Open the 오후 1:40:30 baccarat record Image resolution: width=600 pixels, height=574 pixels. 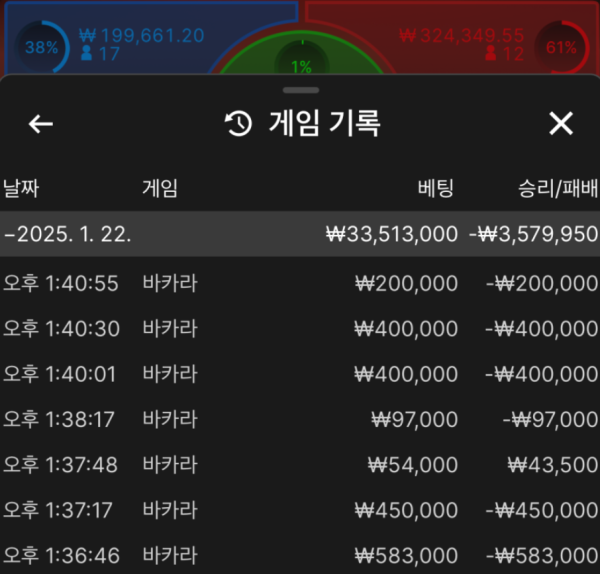click(x=300, y=329)
